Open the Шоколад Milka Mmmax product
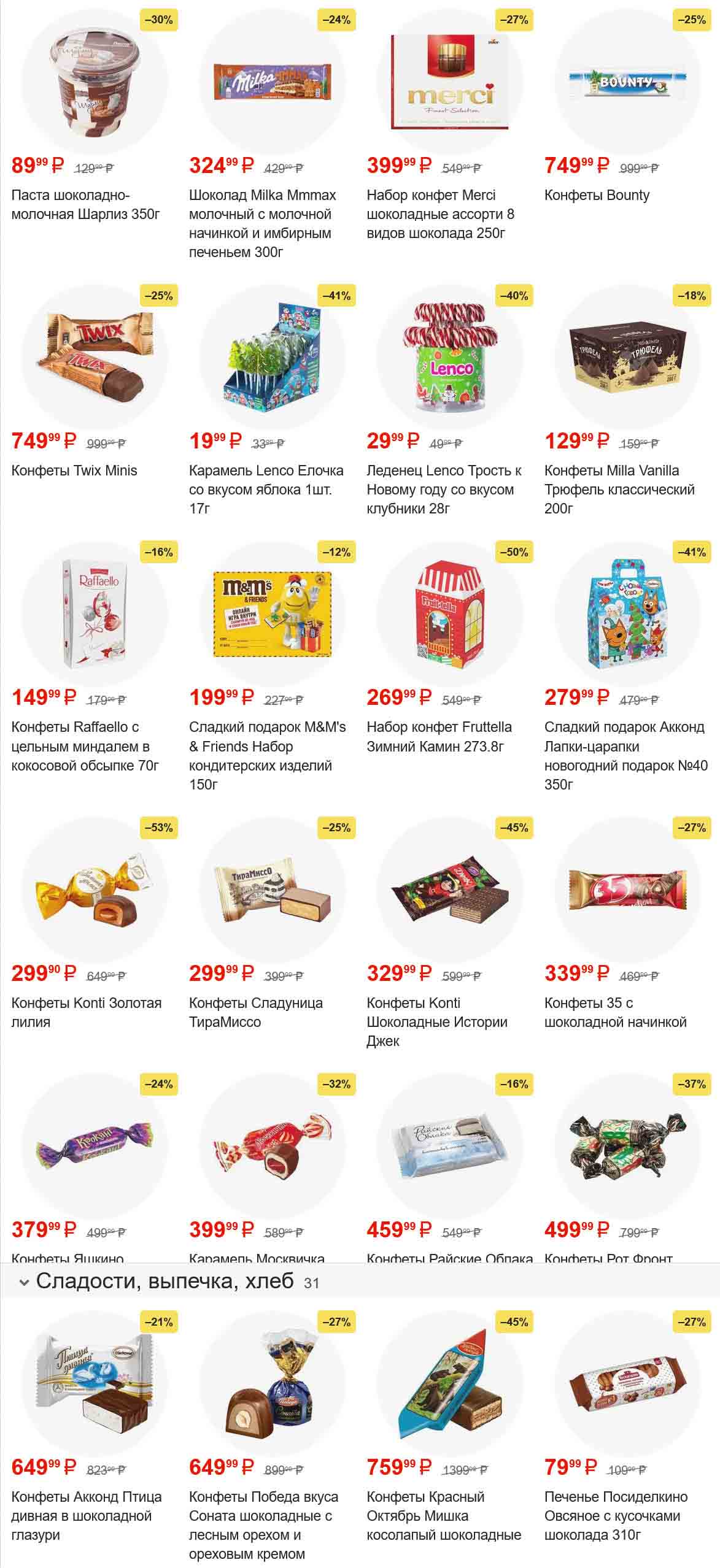Screen dimensions: 720x1568 click(x=262, y=223)
